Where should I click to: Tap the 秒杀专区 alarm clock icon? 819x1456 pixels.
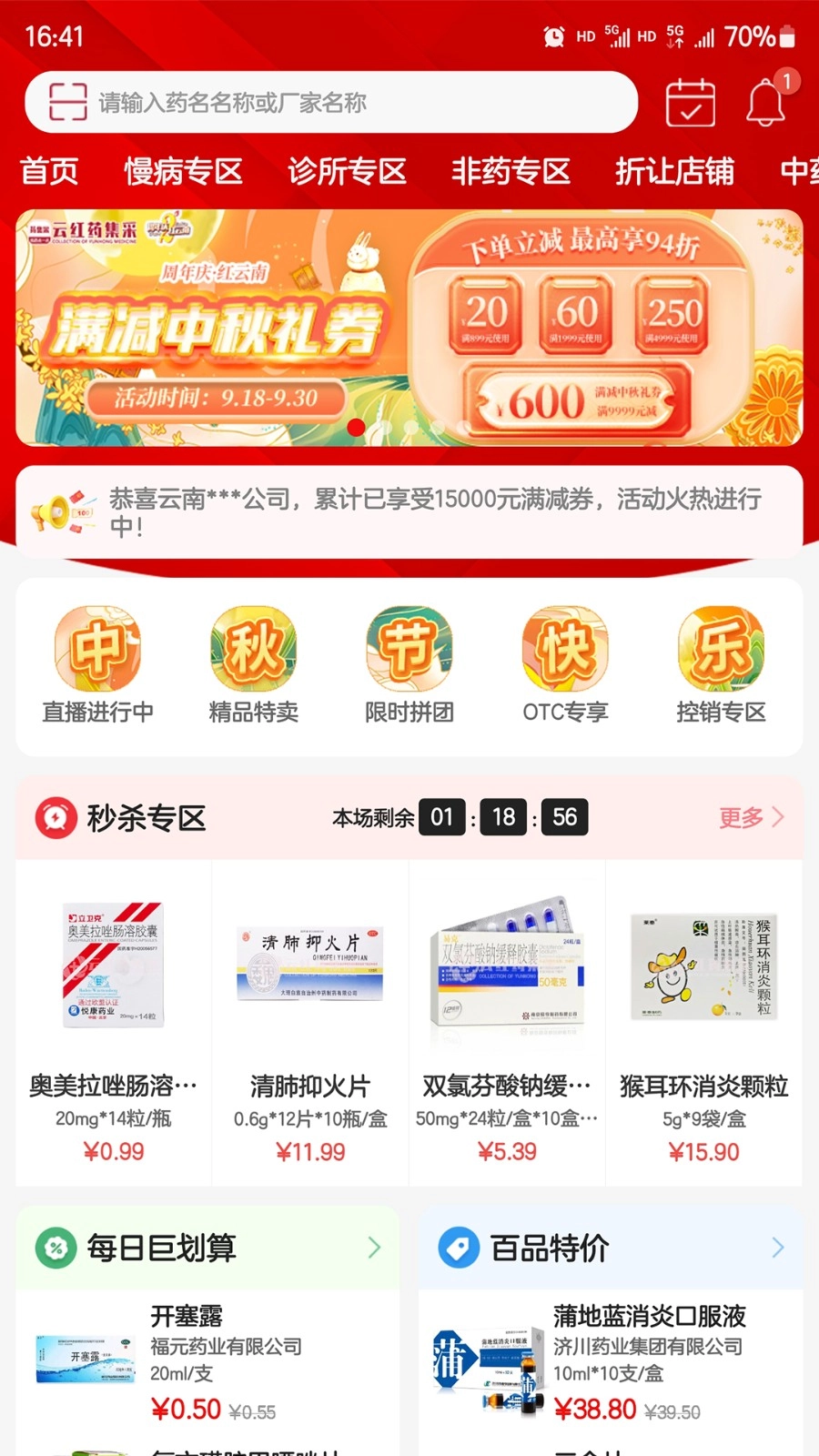(56, 817)
